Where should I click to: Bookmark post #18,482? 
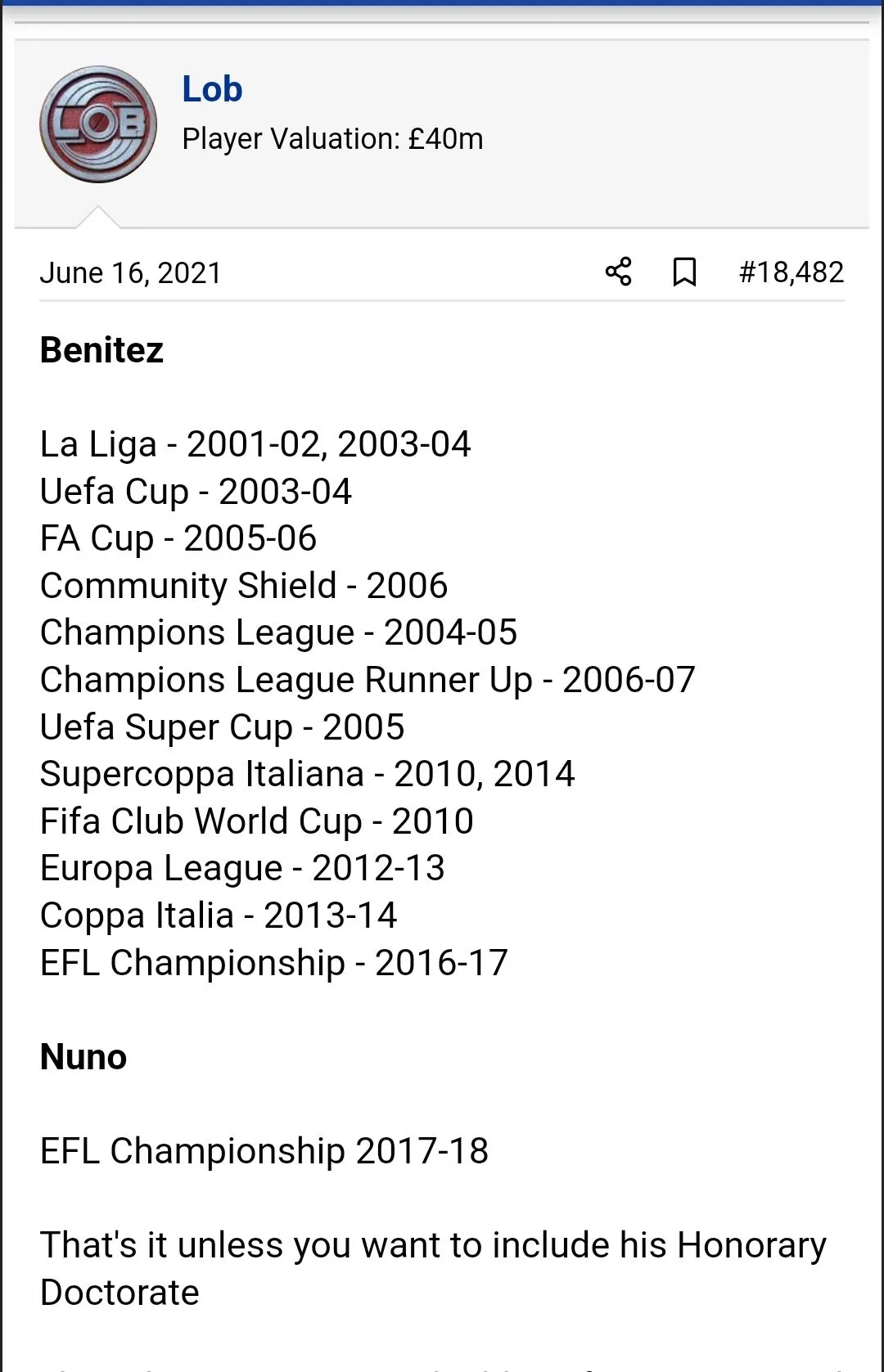pos(684,272)
